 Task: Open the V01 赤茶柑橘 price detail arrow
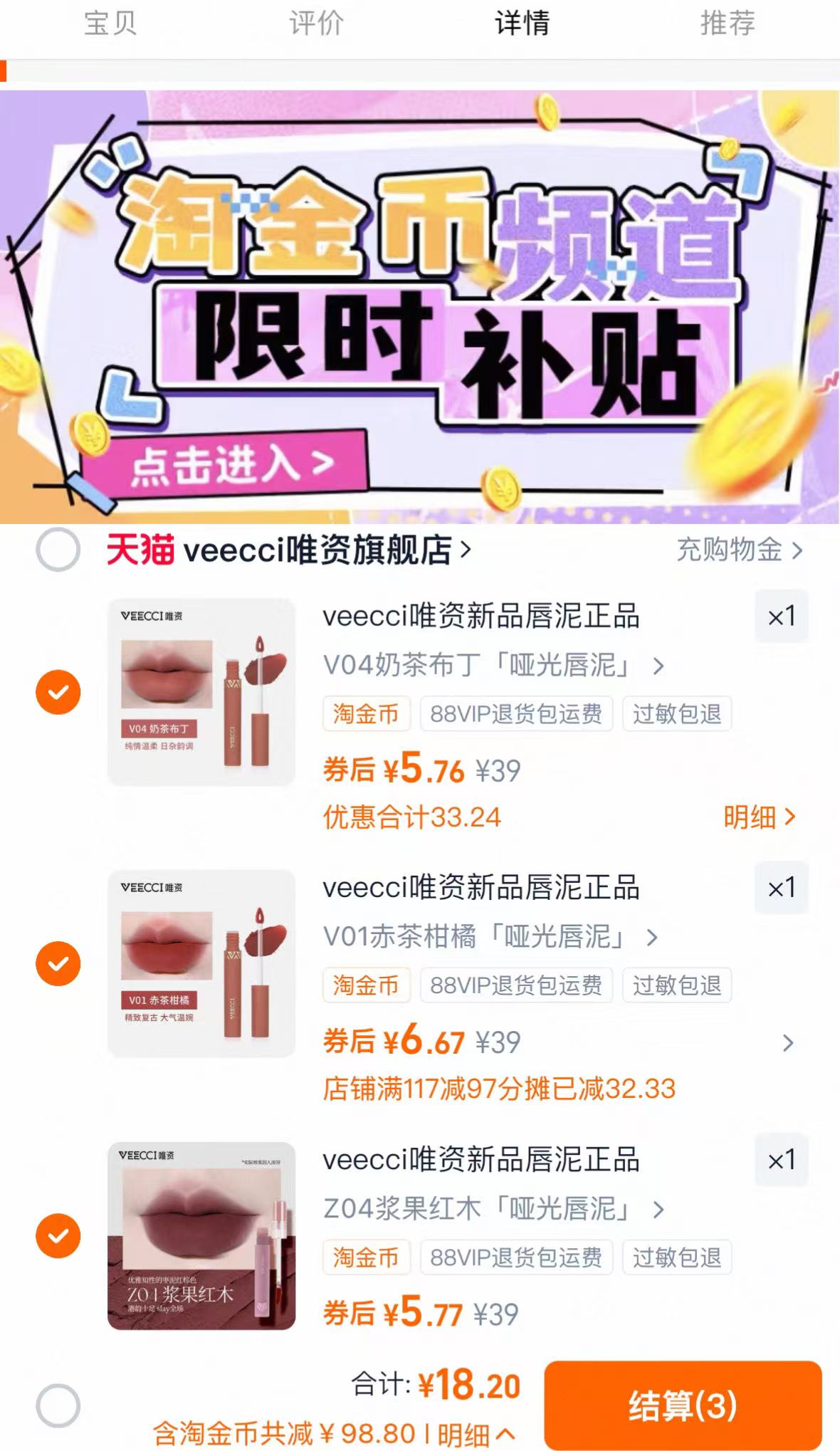(787, 1044)
